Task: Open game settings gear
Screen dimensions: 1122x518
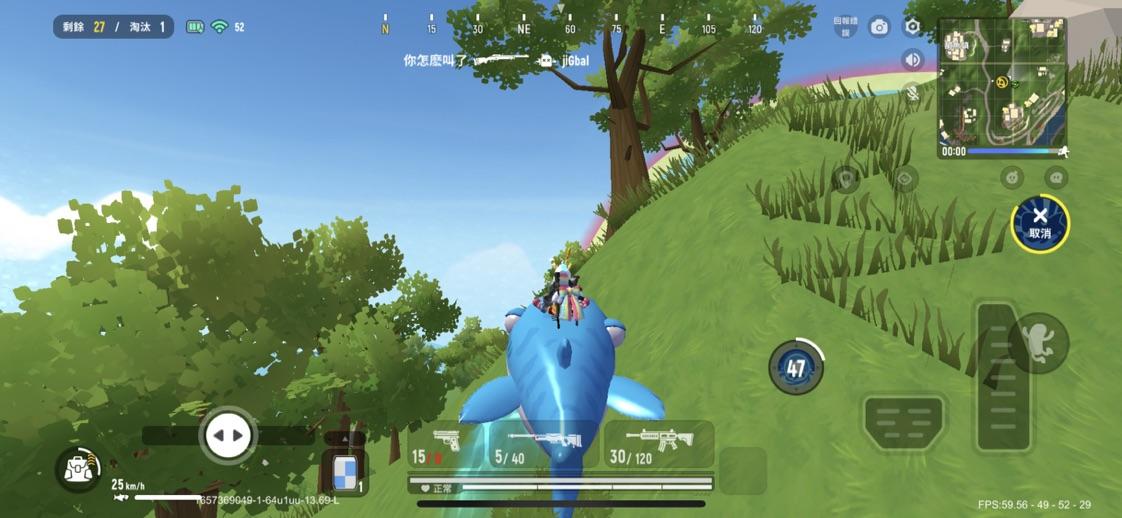Action: point(912,27)
